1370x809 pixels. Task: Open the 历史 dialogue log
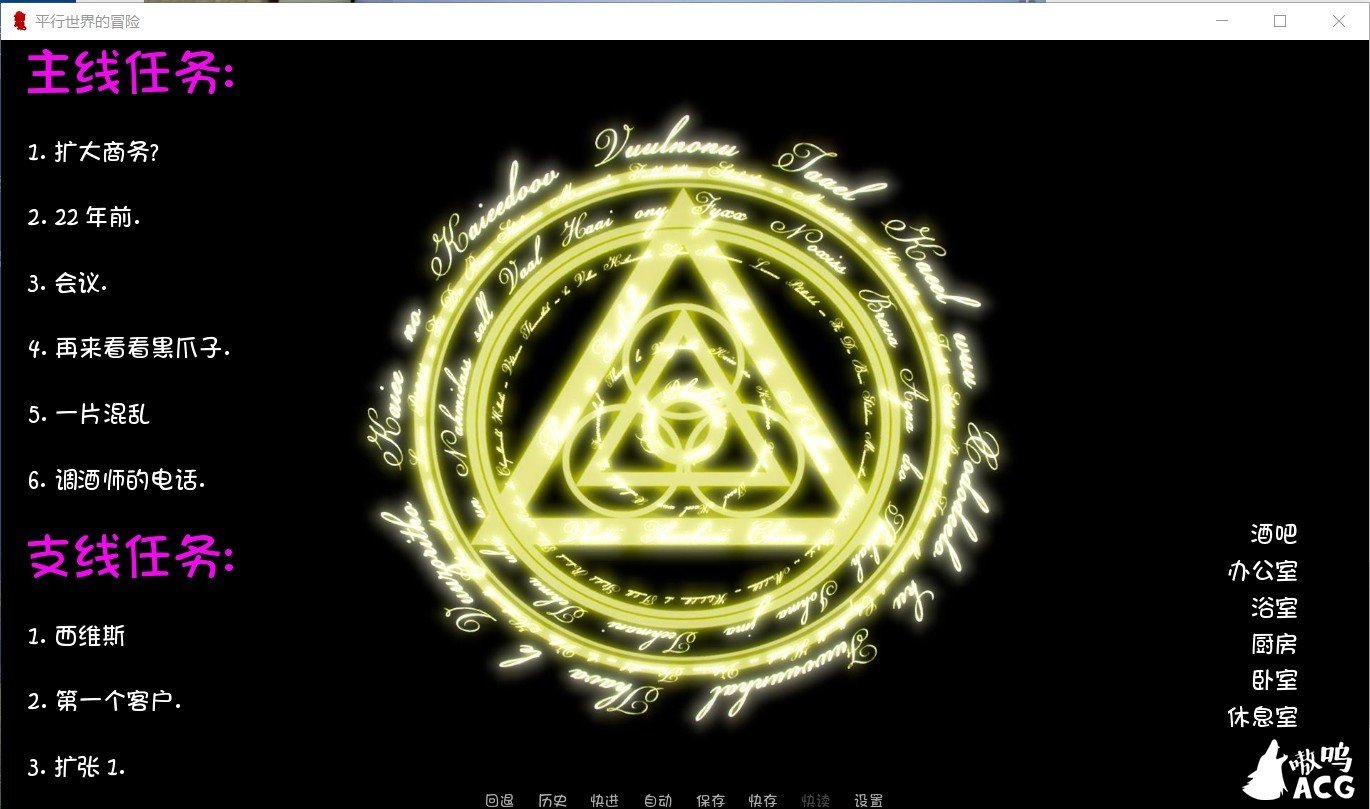tap(552, 800)
